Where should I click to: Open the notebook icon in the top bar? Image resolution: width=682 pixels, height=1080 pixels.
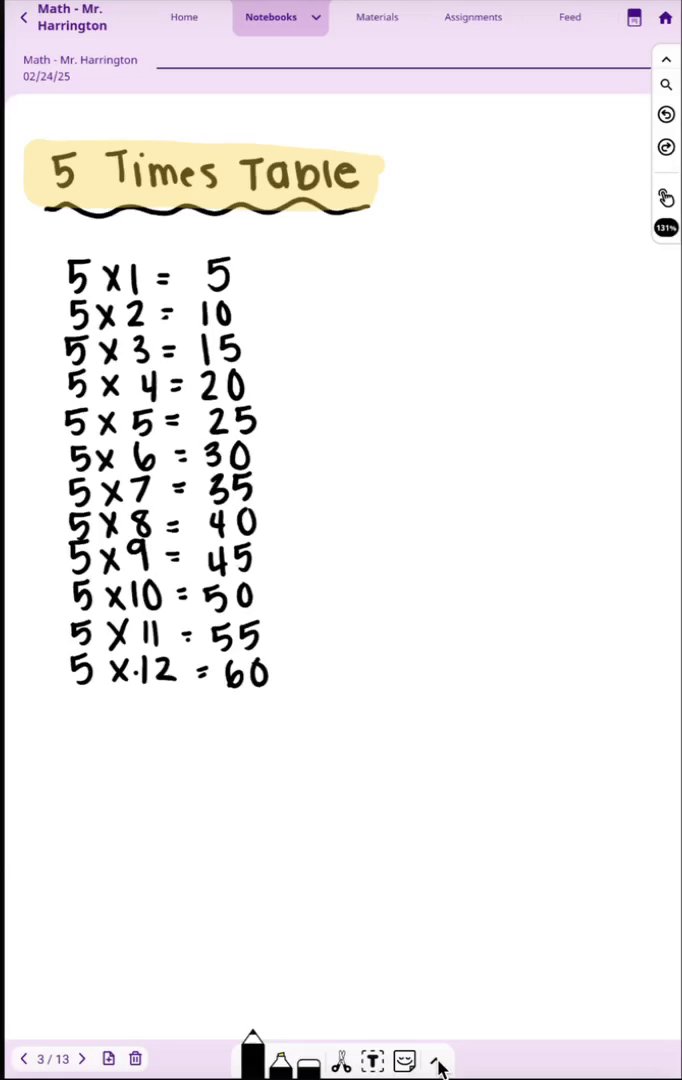point(634,17)
